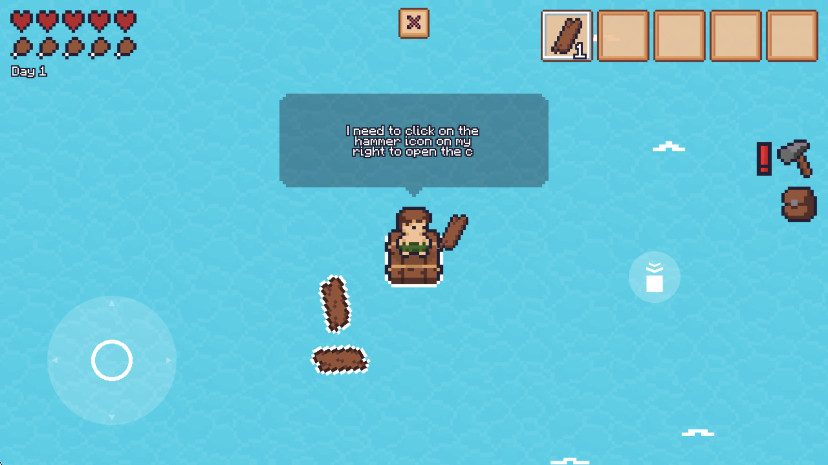Dismiss the tutorial speech bubble
Viewport: 828px width, 465px height.
pyautogui.click(x=413, y=140)
